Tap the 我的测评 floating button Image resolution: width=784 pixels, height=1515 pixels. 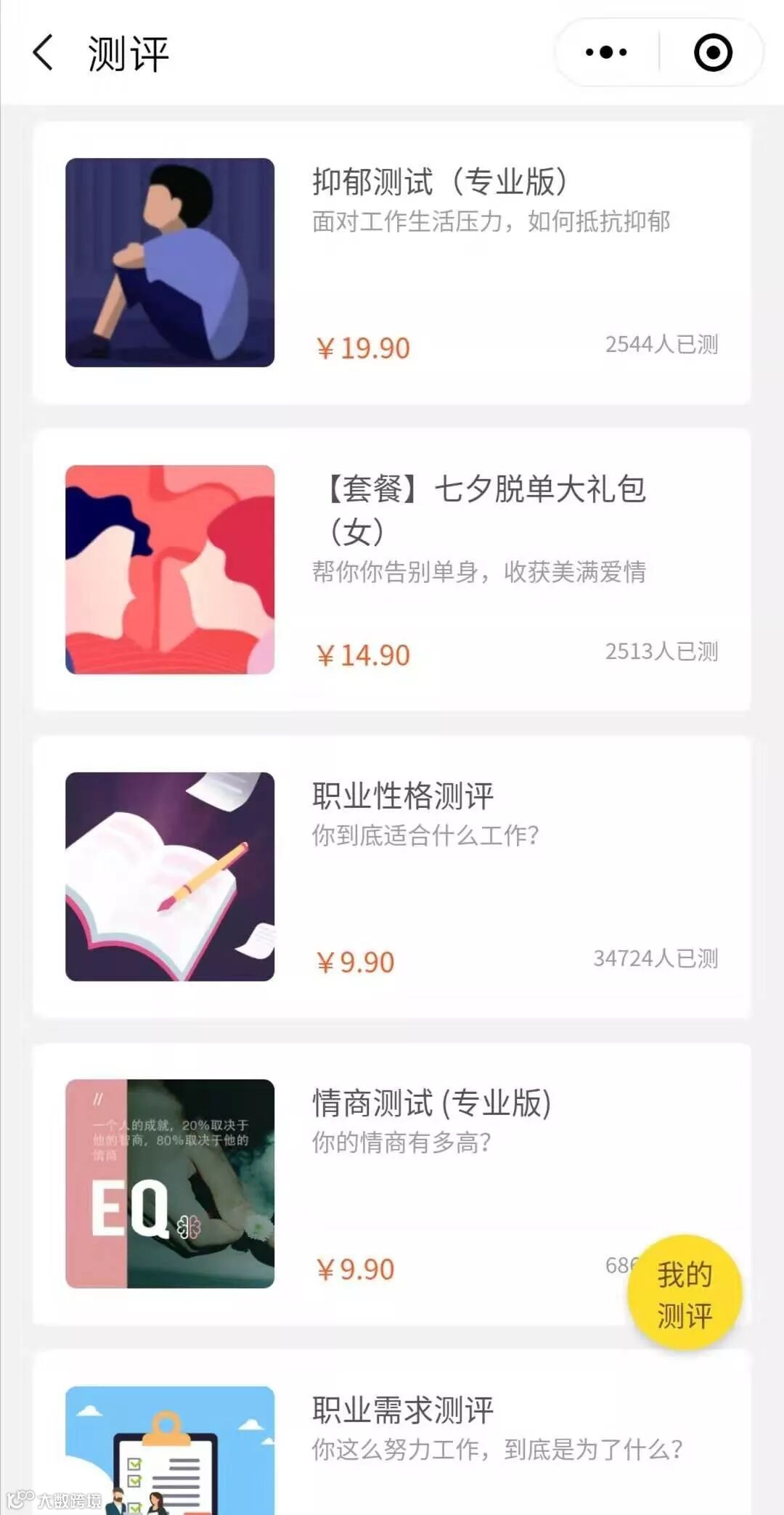click(685, 1293)
